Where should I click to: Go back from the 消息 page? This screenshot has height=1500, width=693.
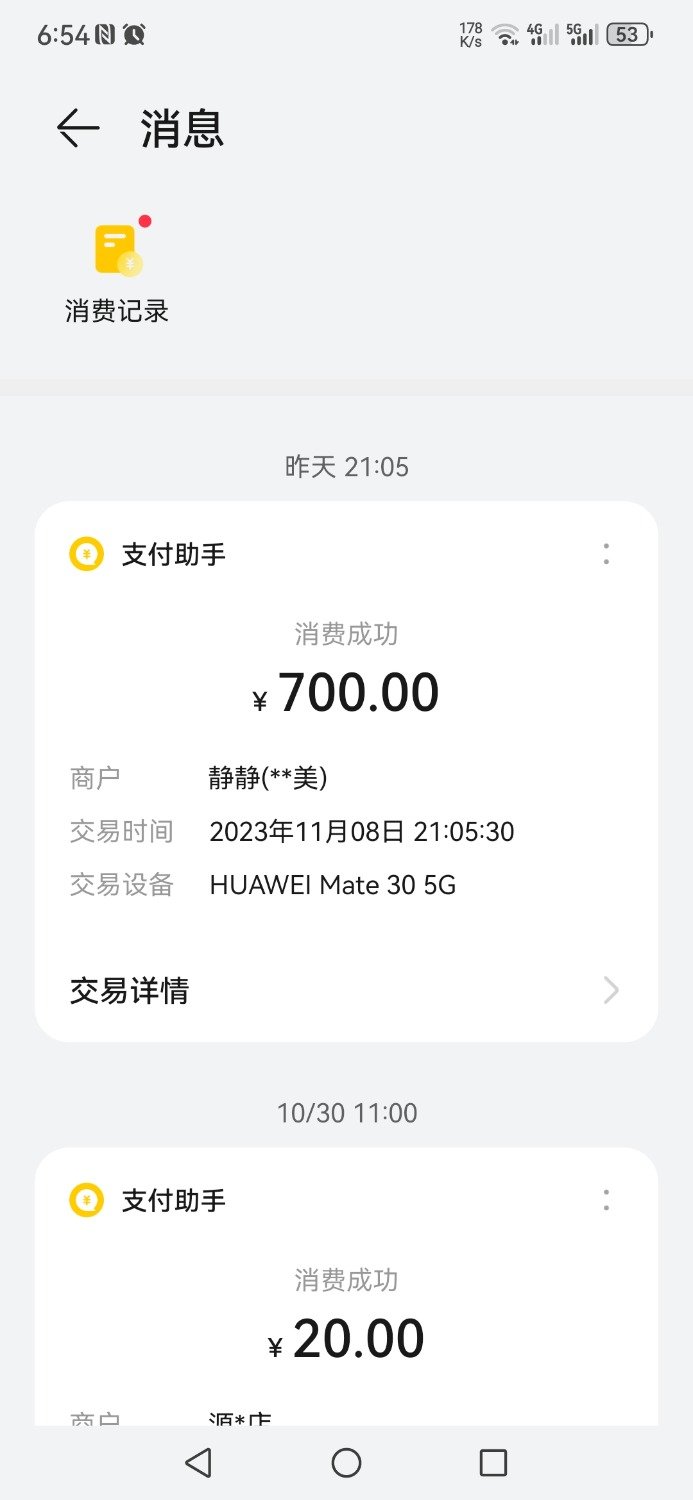pos(78,129)
